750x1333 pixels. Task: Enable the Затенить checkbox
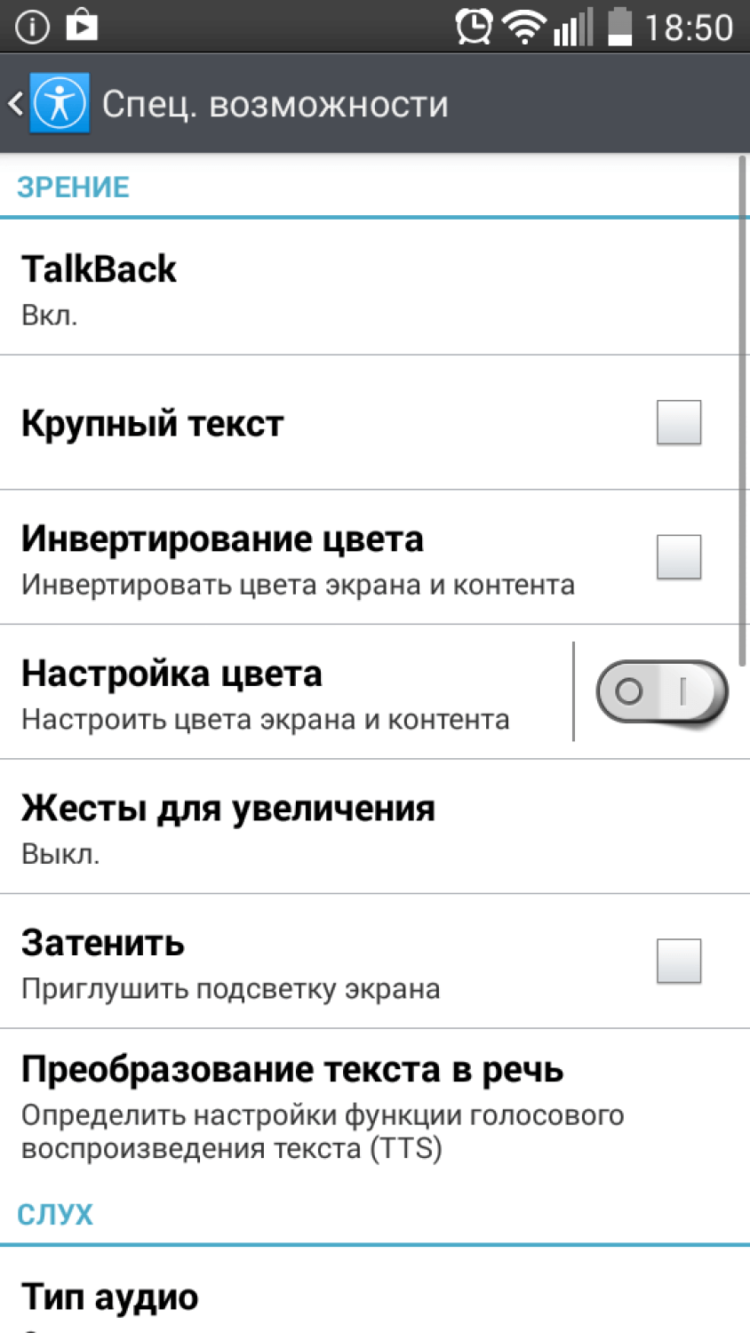(x=679, y=958)
